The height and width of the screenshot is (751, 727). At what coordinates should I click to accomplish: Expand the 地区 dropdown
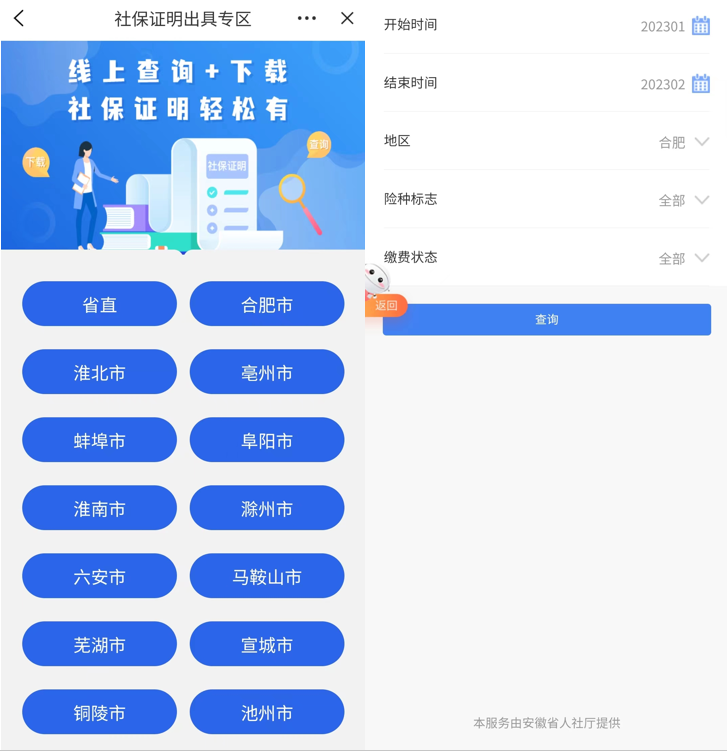[x=701, y=142]
